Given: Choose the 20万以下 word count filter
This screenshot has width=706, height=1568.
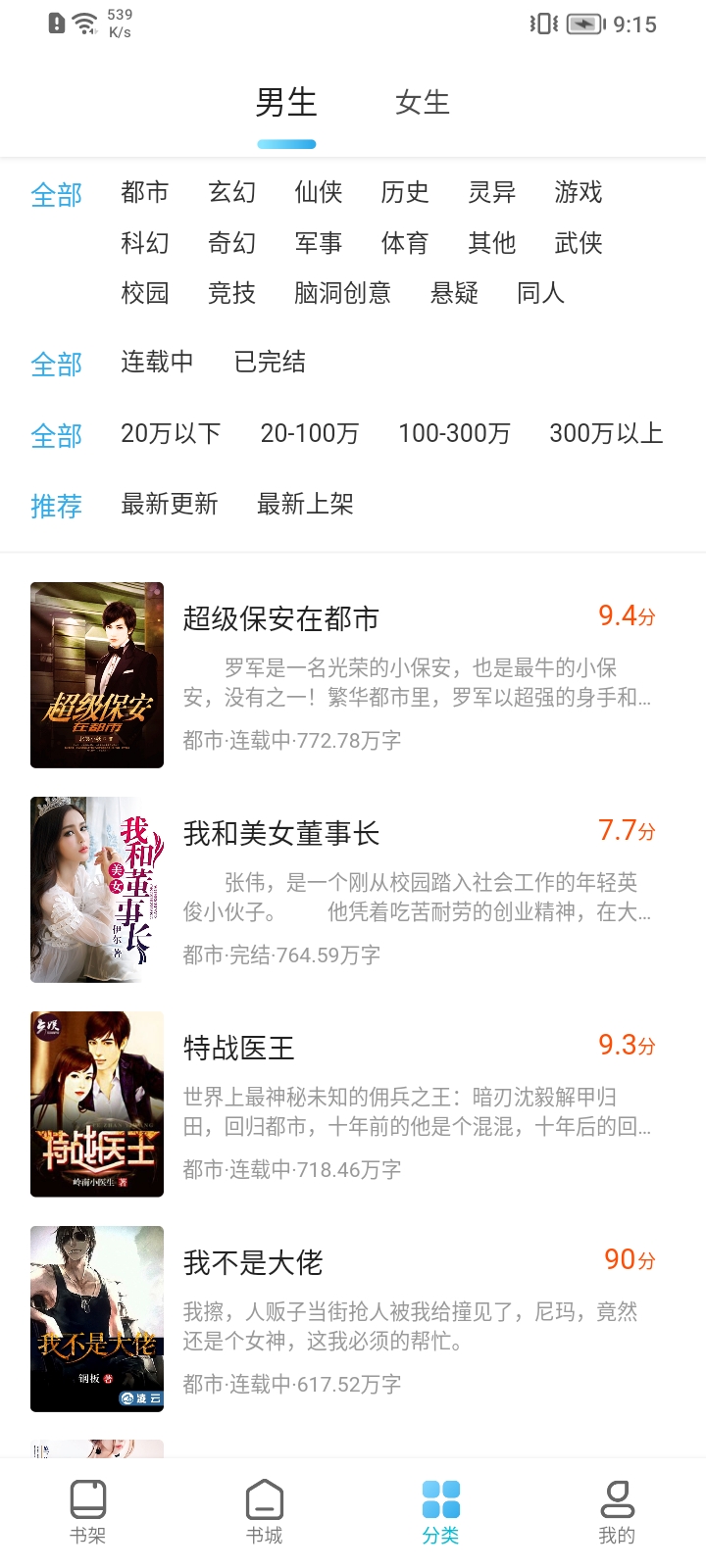Looking at the screenshot, I should [169, 434].
